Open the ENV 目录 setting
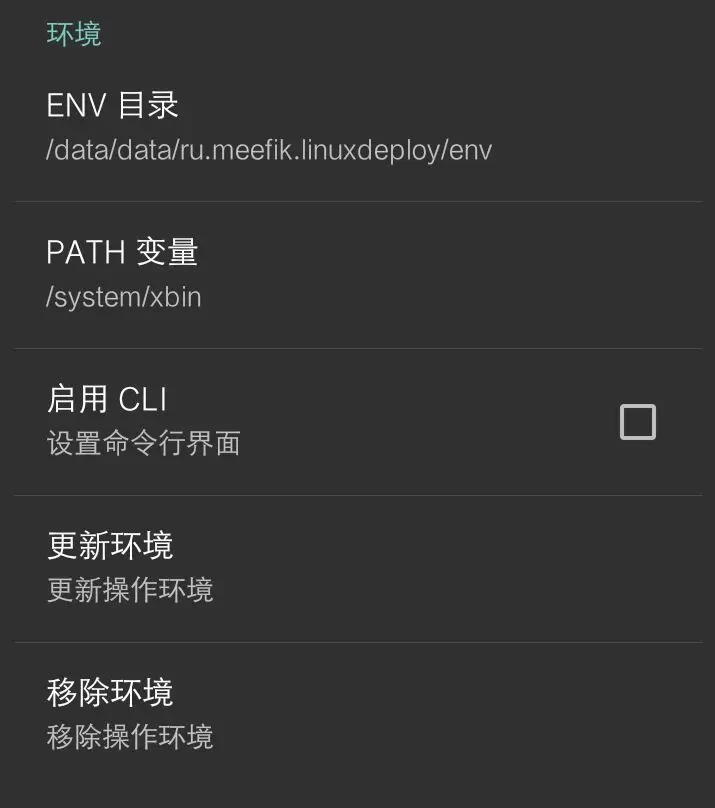This screenshot has height=808, width=715. [x=270, y=127]
